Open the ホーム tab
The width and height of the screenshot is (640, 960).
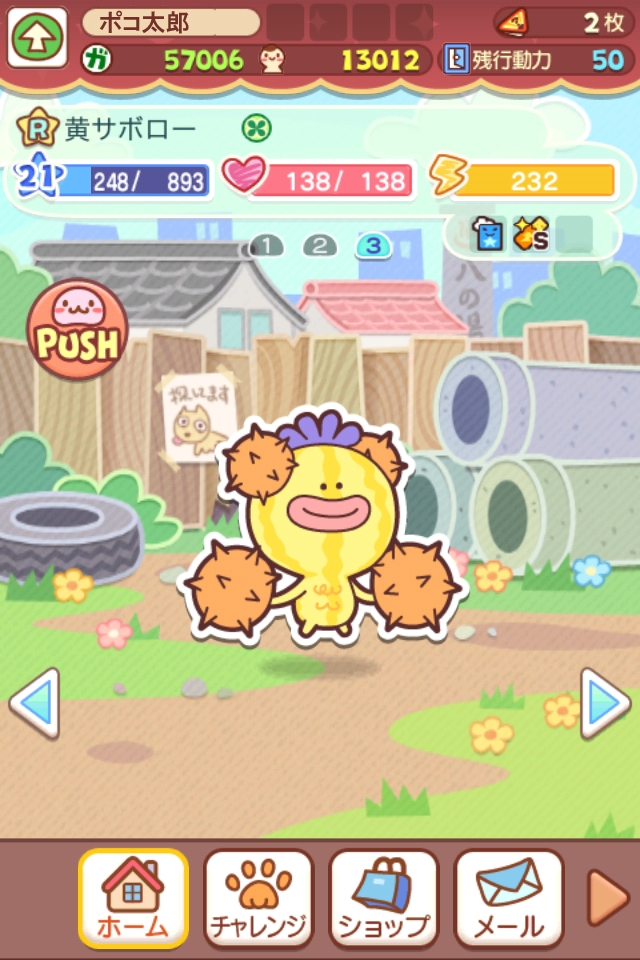pyautogui.click(x=133, y=897)
